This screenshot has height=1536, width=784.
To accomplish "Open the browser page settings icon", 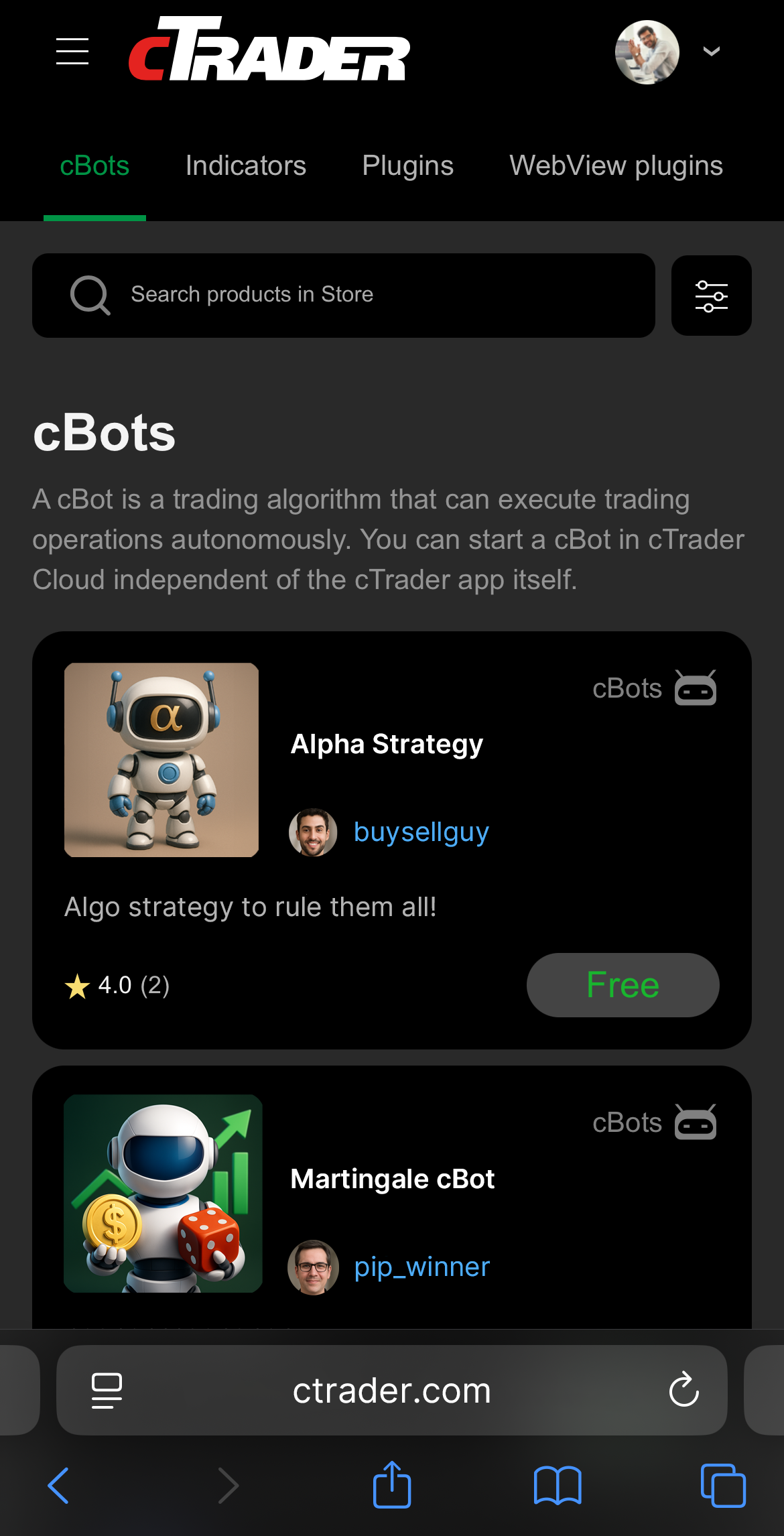I will click(x=107, y=1391).
